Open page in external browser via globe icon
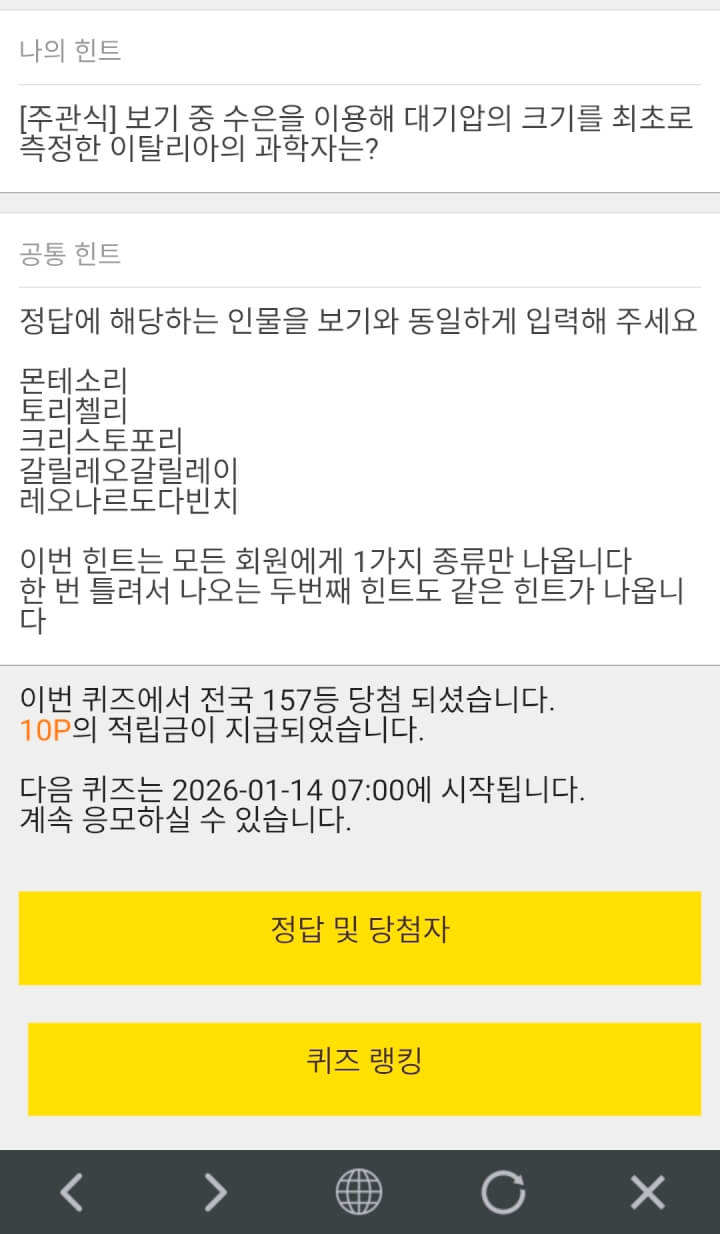 359,1192
